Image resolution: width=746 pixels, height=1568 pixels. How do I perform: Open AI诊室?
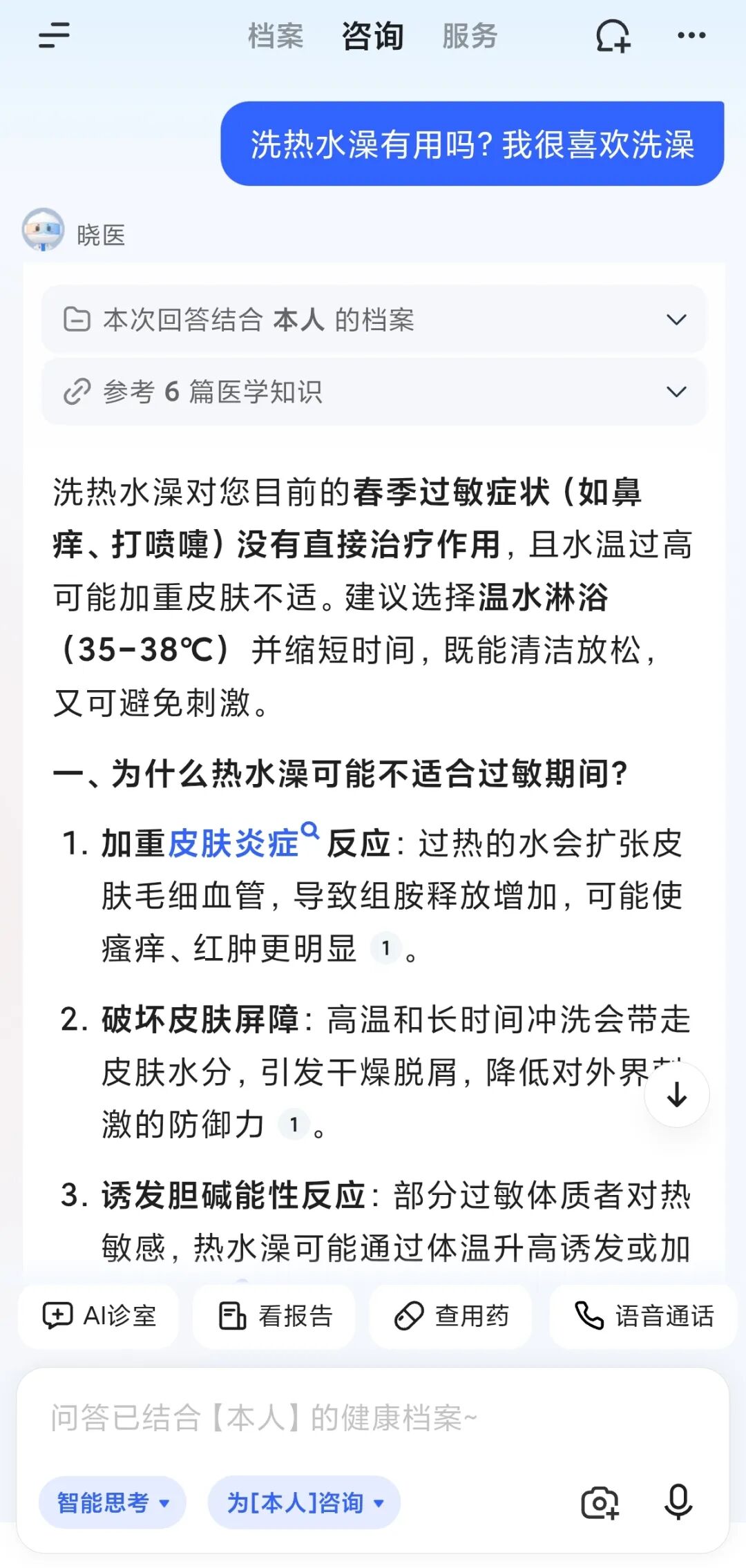(x=99, y=1316)
